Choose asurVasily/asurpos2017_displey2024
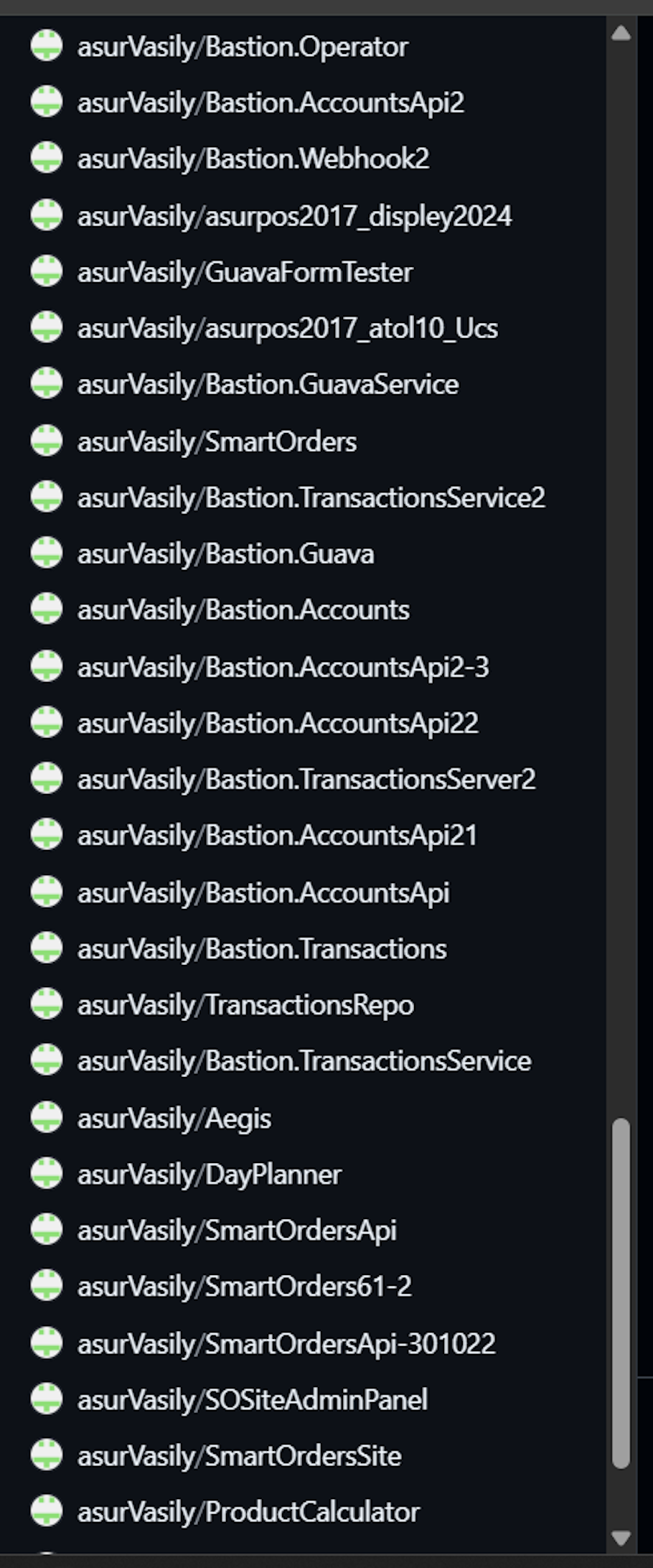Screen dimensions: 653x1568 tap(294, 216)
